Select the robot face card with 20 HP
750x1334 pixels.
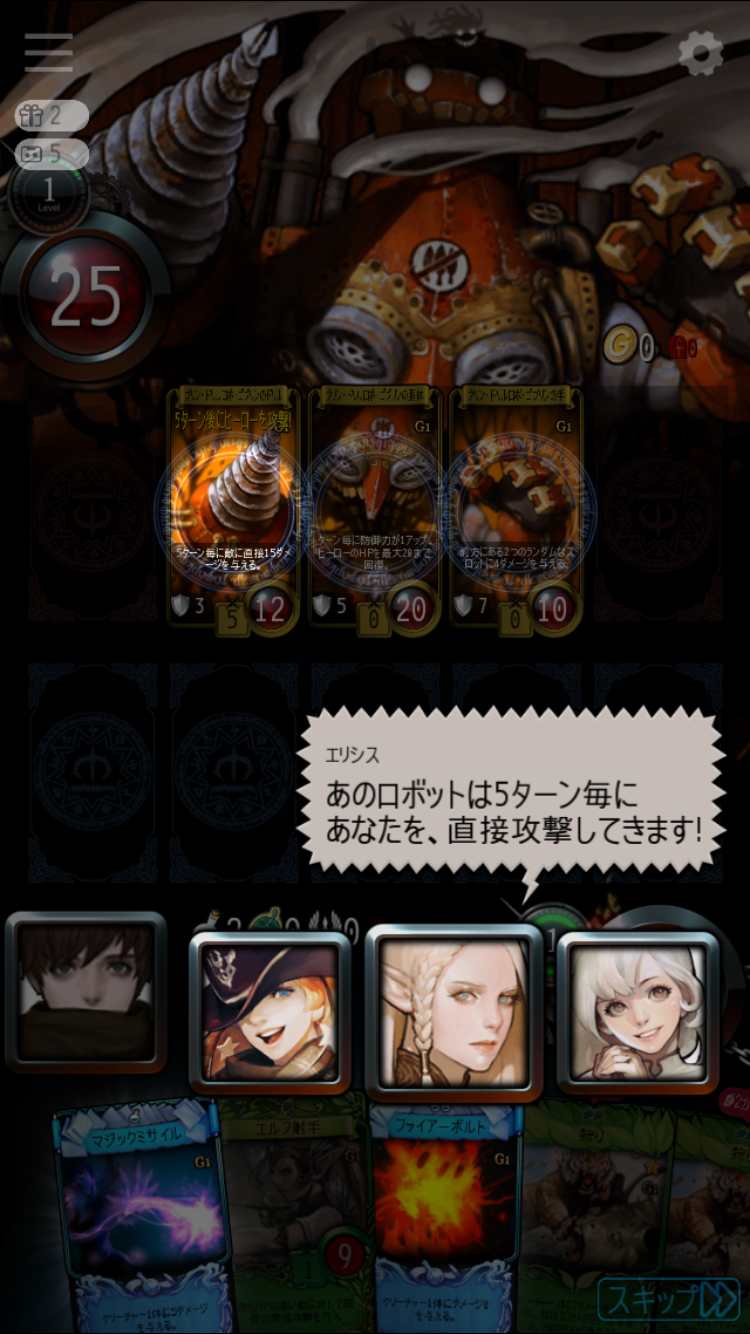375,509
